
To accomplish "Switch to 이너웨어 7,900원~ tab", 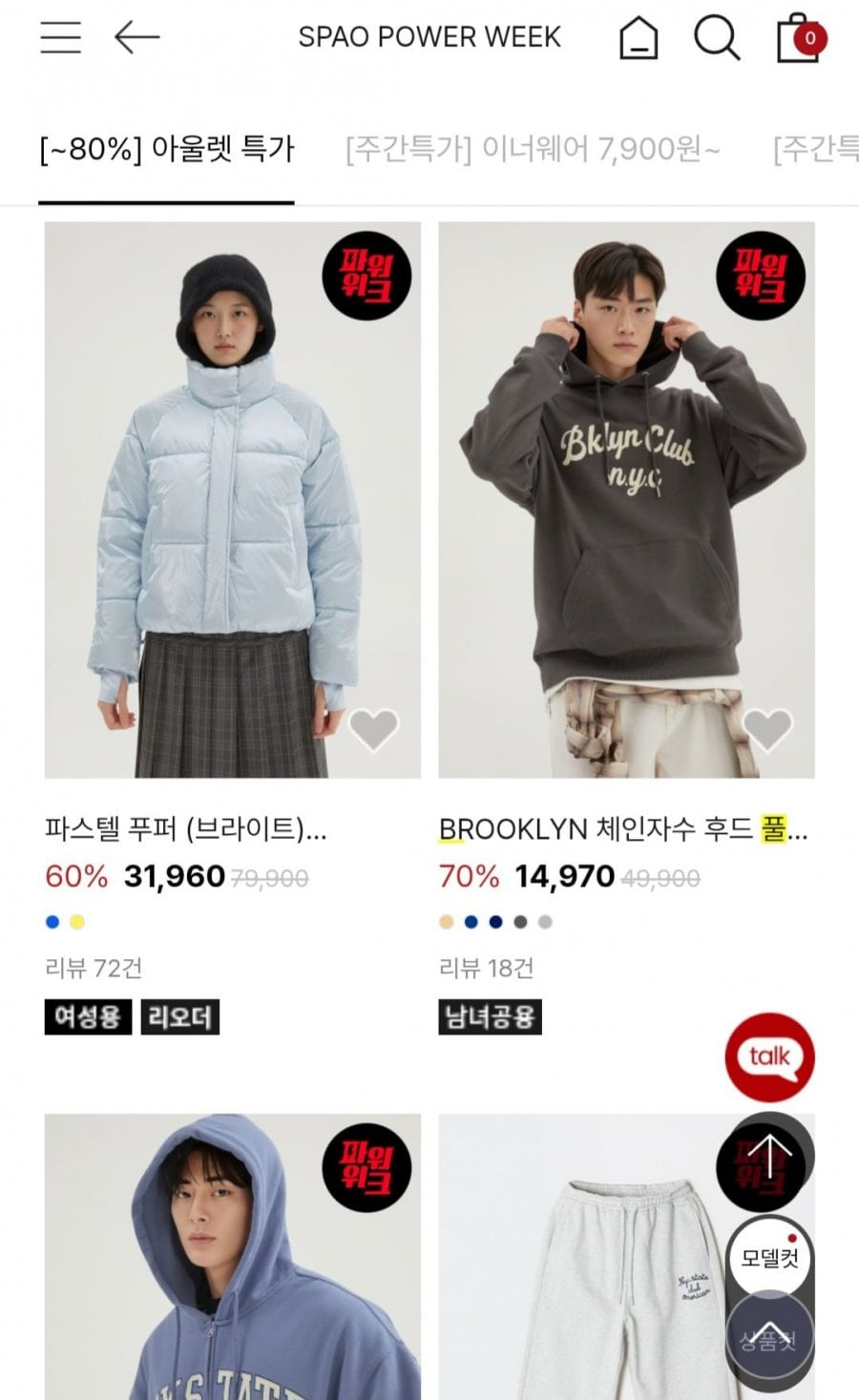I will (x=533, y=149).
